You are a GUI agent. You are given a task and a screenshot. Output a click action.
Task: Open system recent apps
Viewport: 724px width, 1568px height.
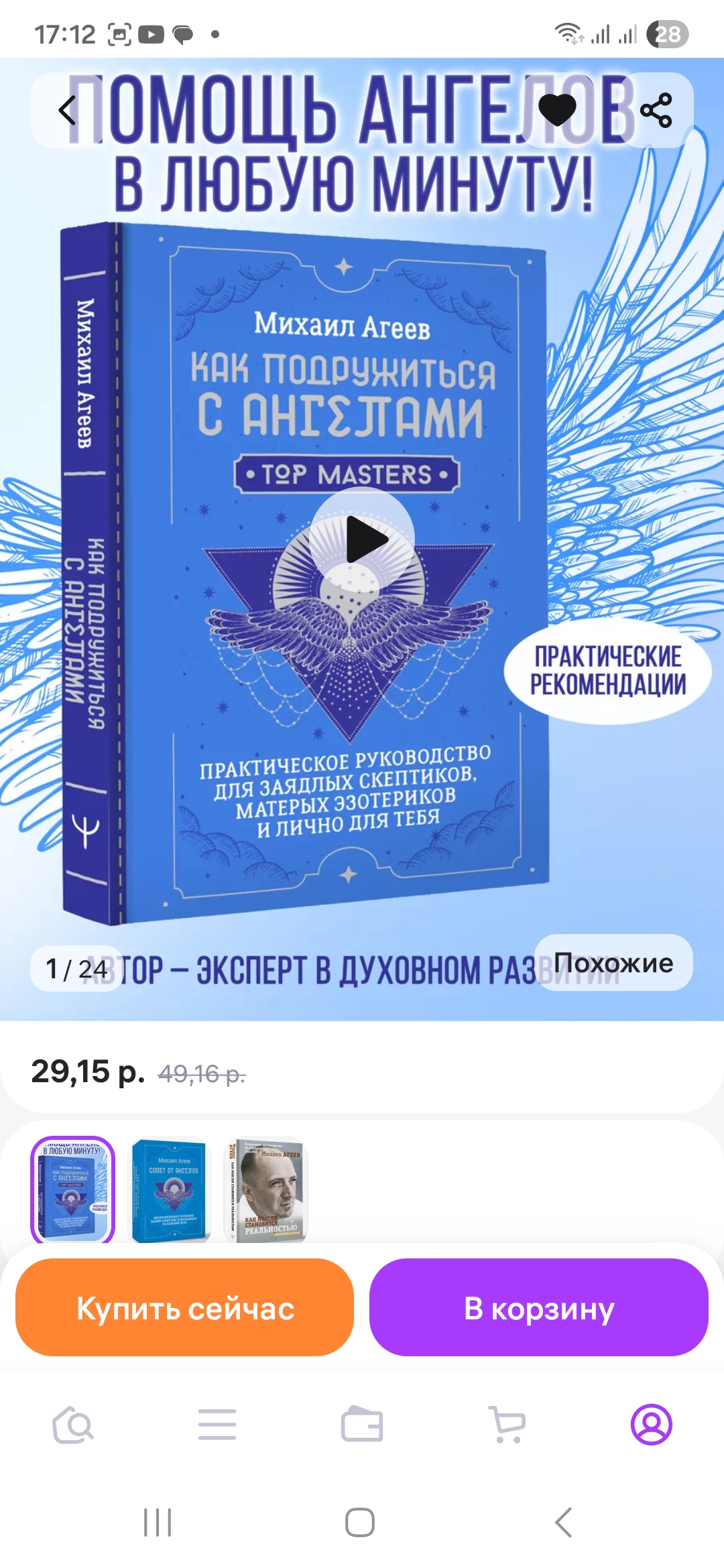coord(158,1522)
